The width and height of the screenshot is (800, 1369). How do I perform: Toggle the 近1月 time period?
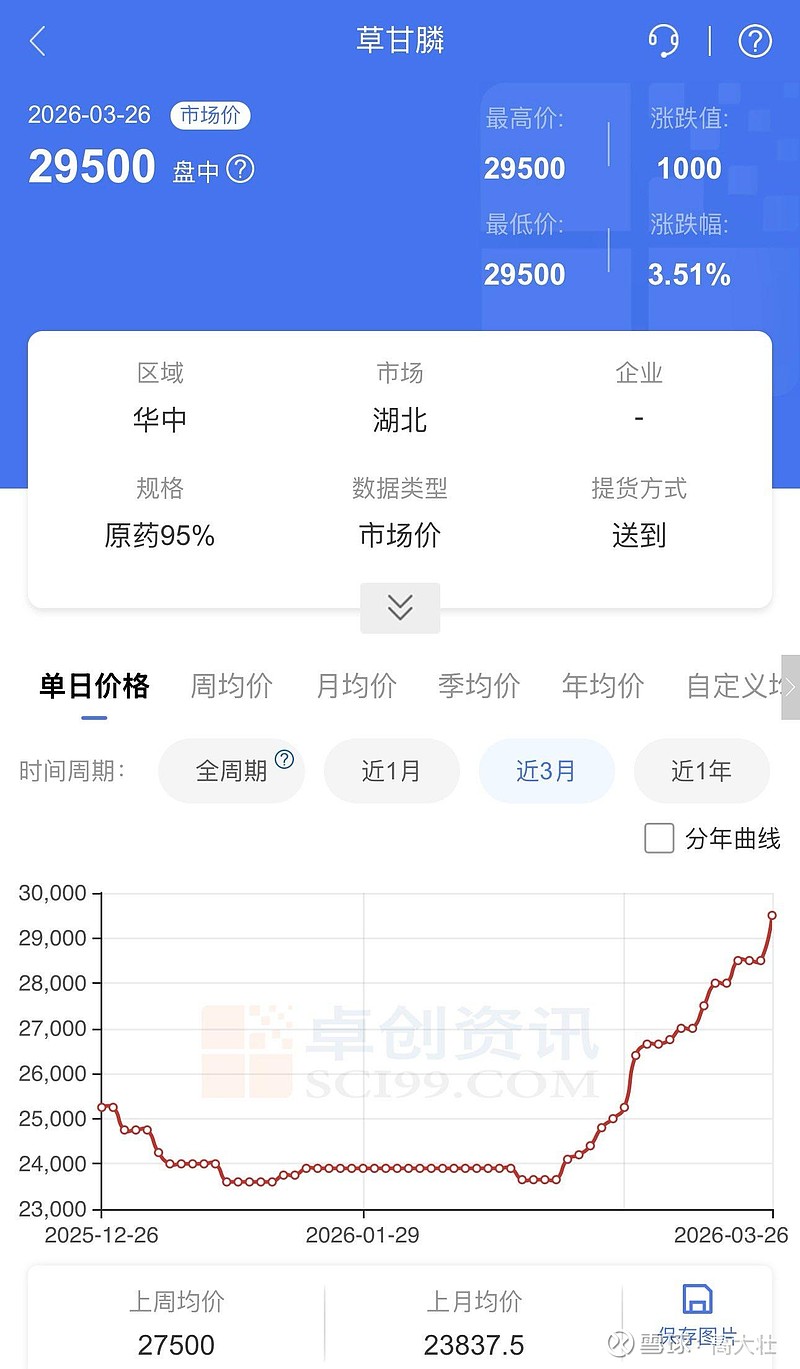click(392, 771)
